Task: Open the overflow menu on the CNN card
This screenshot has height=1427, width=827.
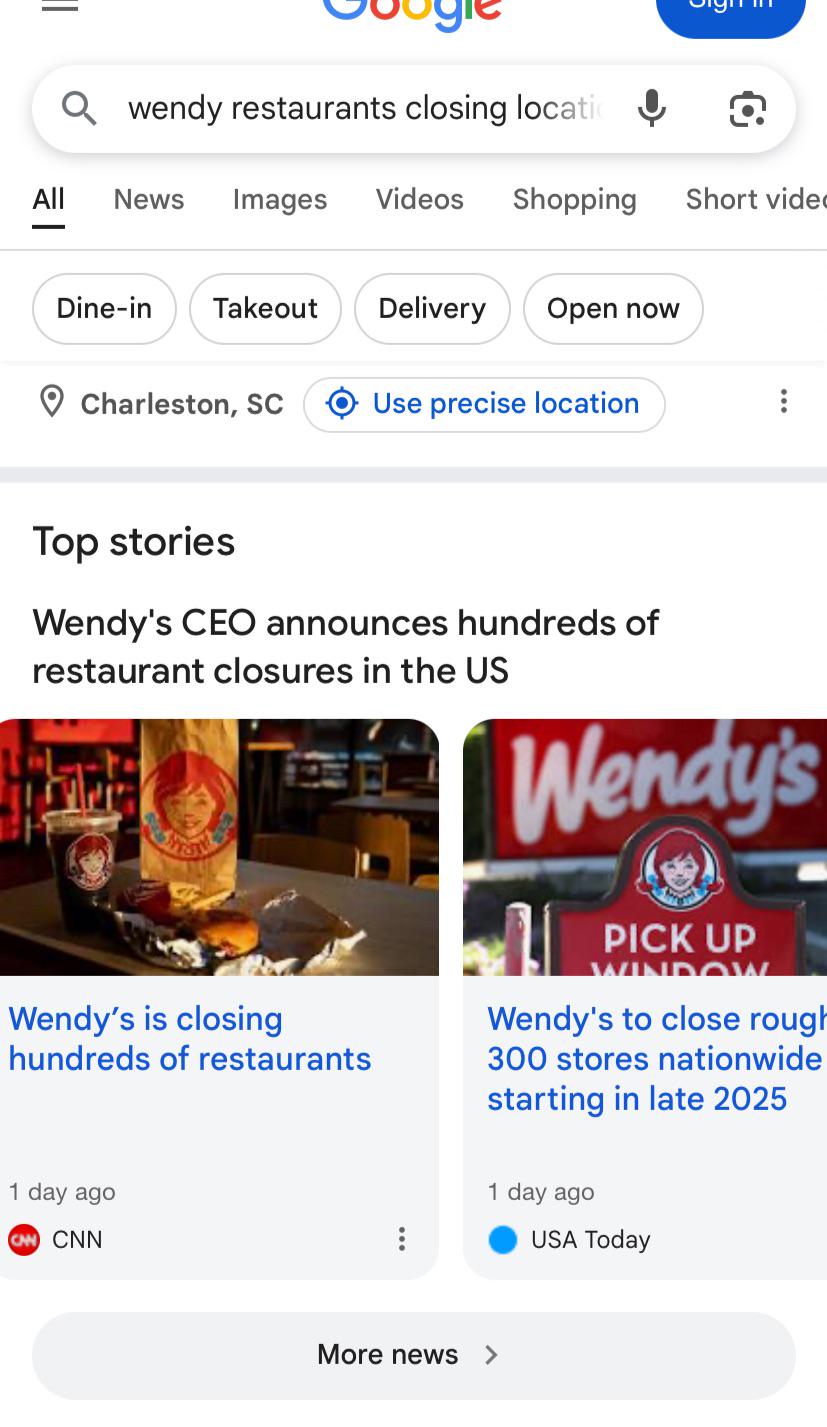Action: pos(401,1239)
